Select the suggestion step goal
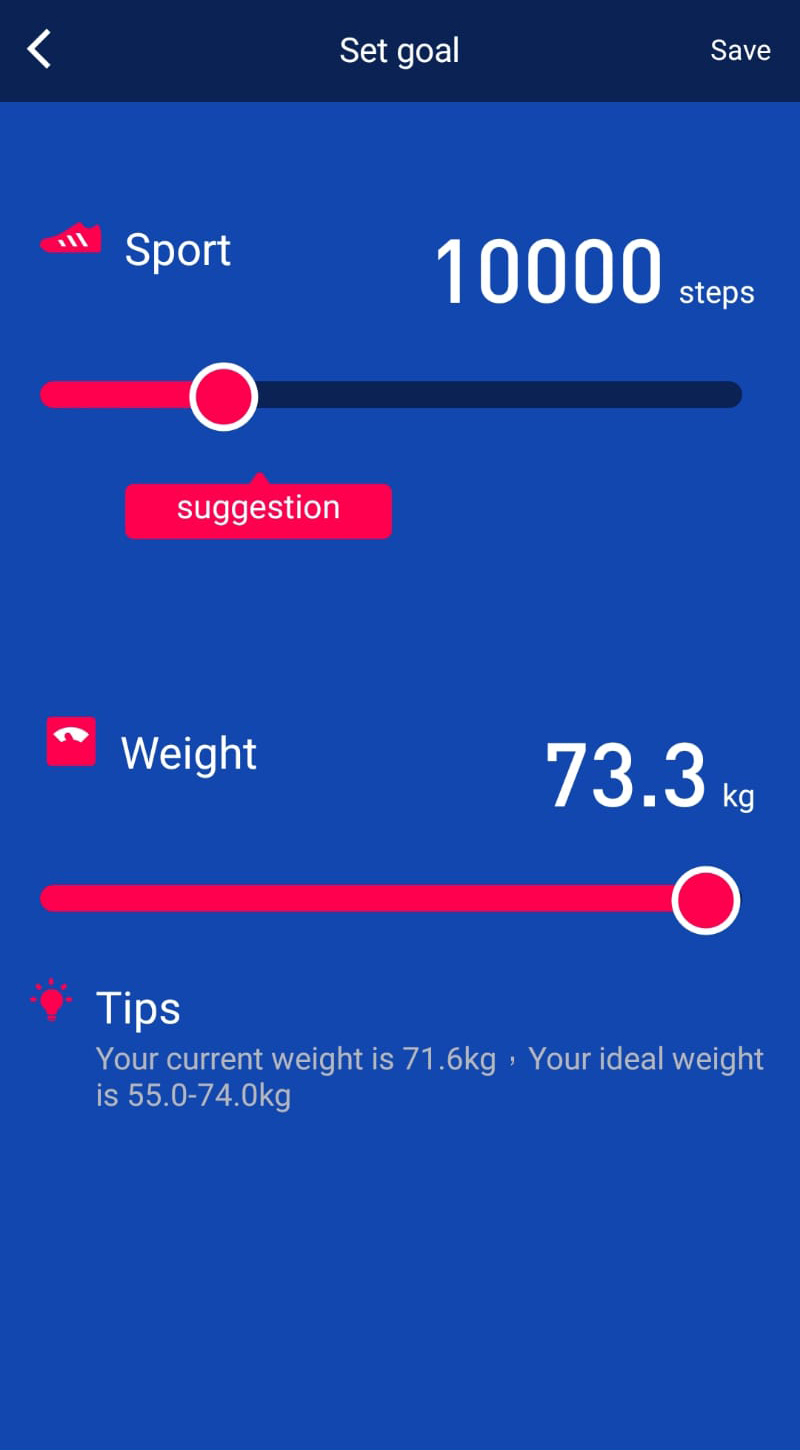The height and width of the screenshot is (1450, 800). click(x=258, y=509)
